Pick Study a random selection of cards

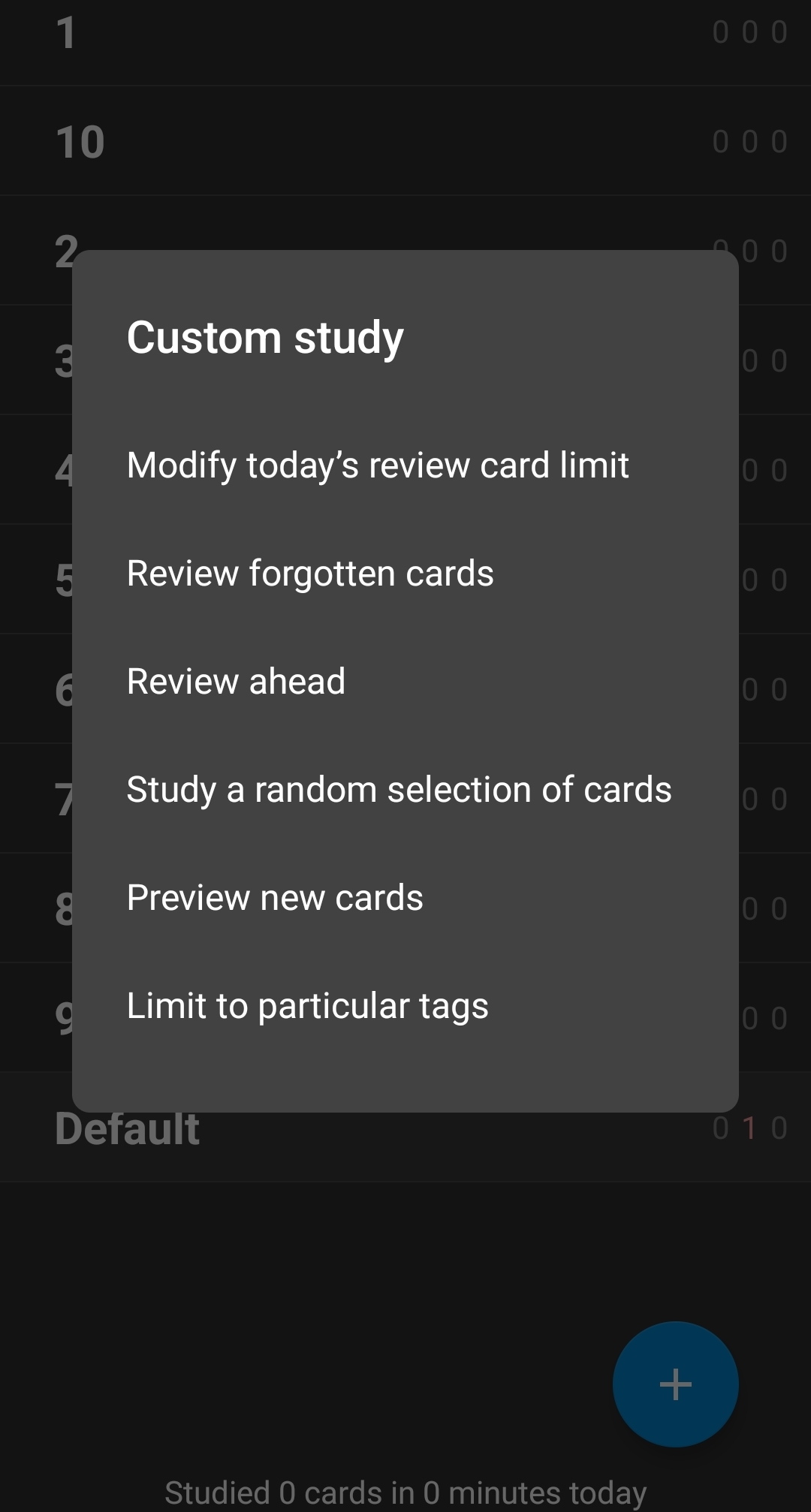[399, 790]
